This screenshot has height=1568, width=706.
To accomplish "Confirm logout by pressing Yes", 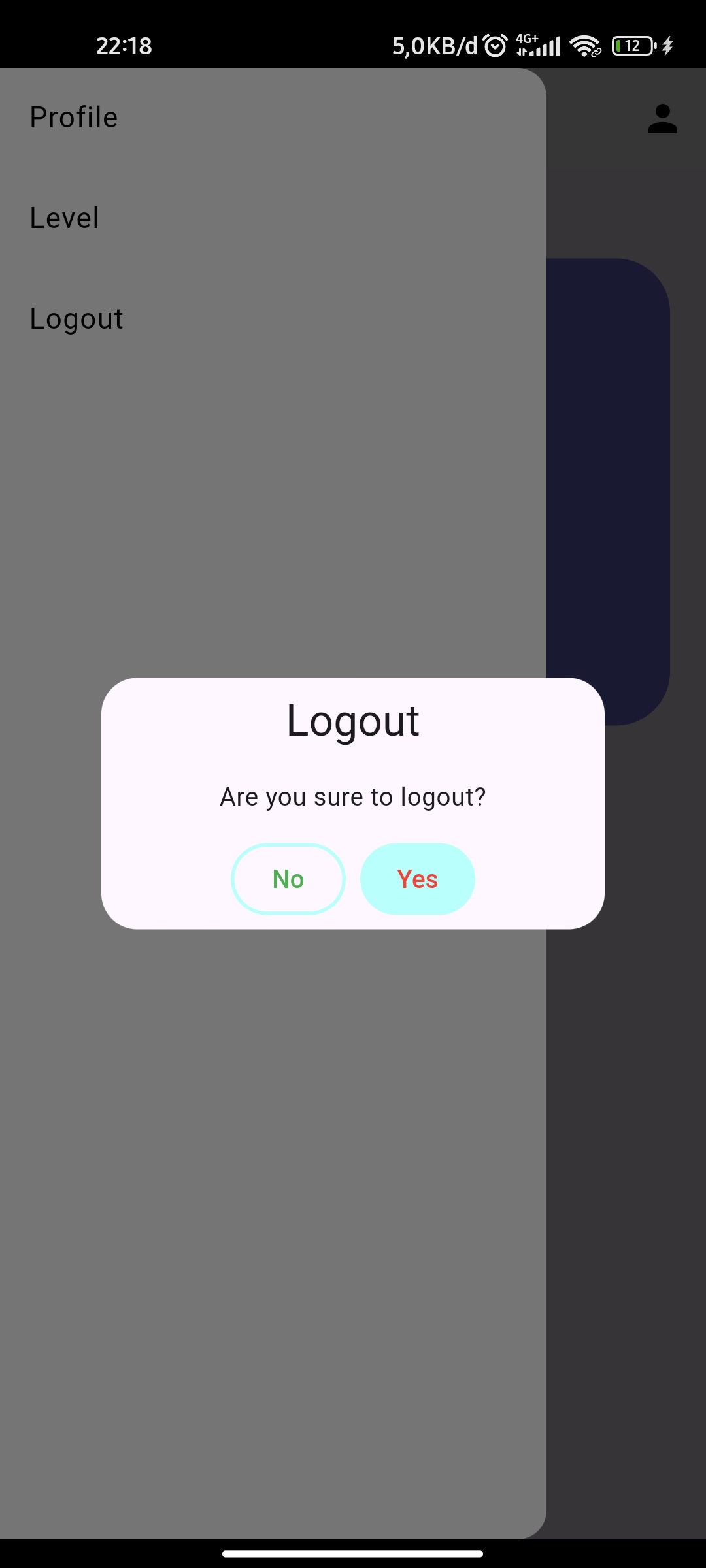I will coord(417,879).
